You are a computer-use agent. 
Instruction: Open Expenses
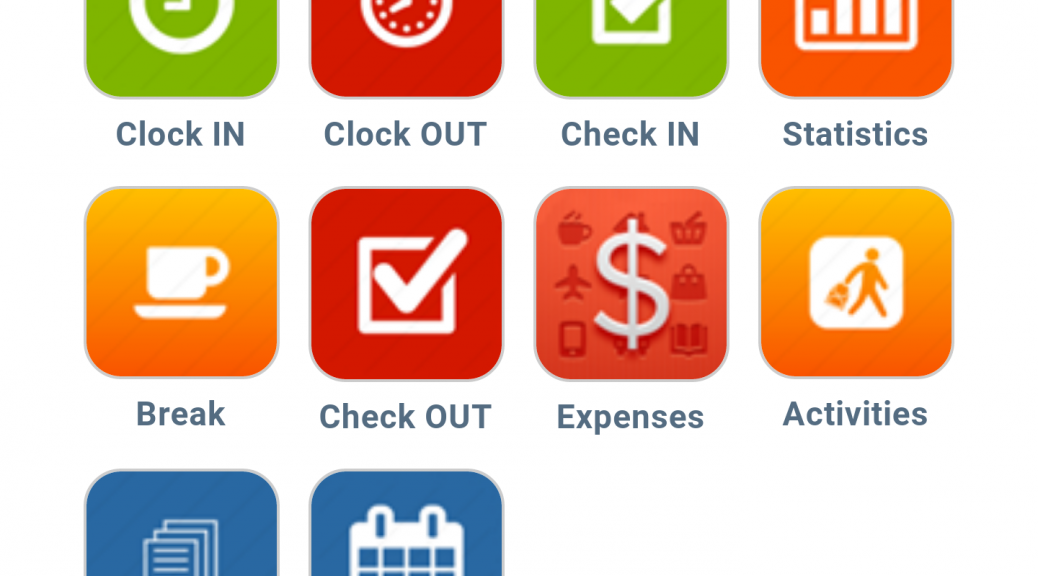[631, 283]
